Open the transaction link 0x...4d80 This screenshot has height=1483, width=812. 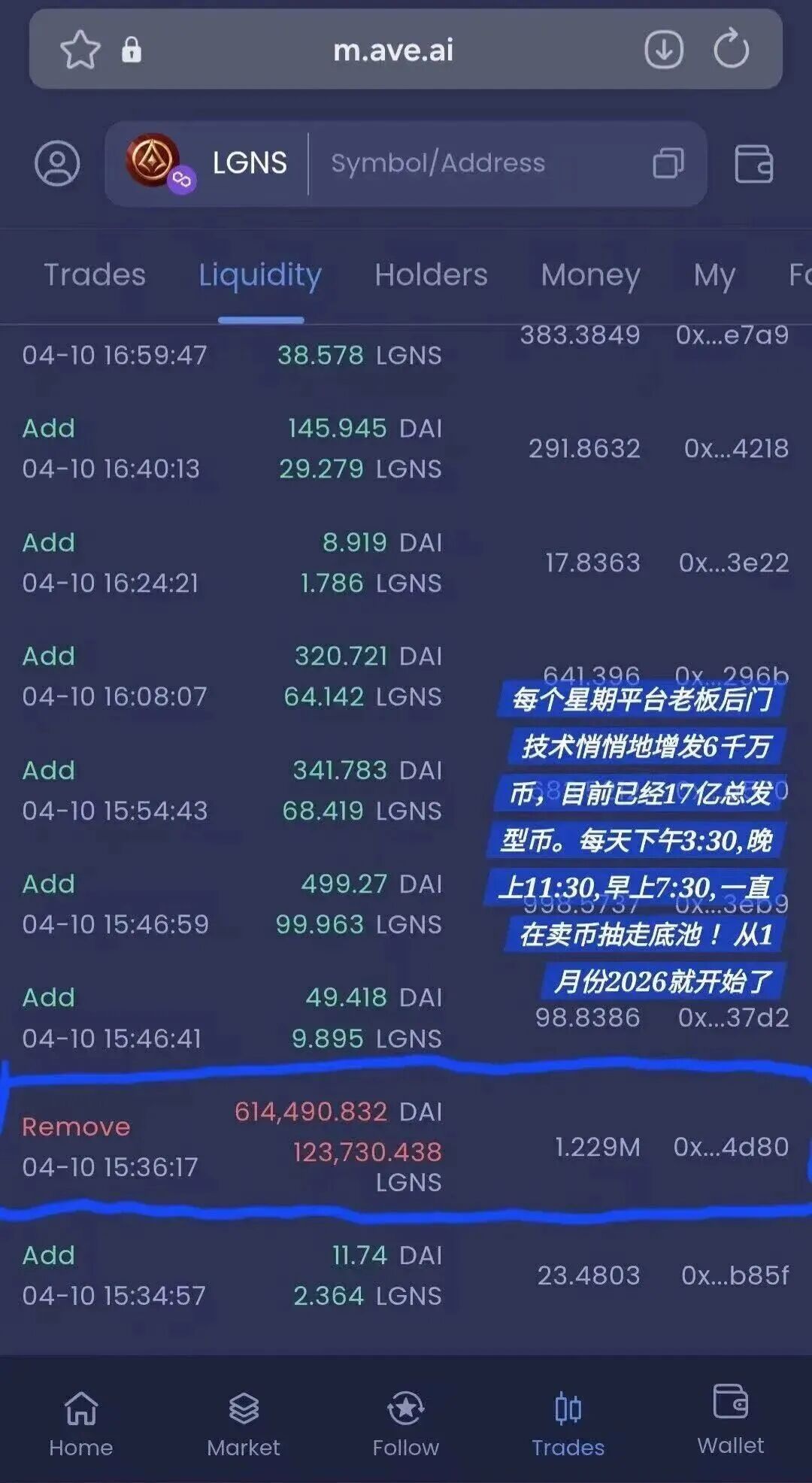pos(731,1146)
